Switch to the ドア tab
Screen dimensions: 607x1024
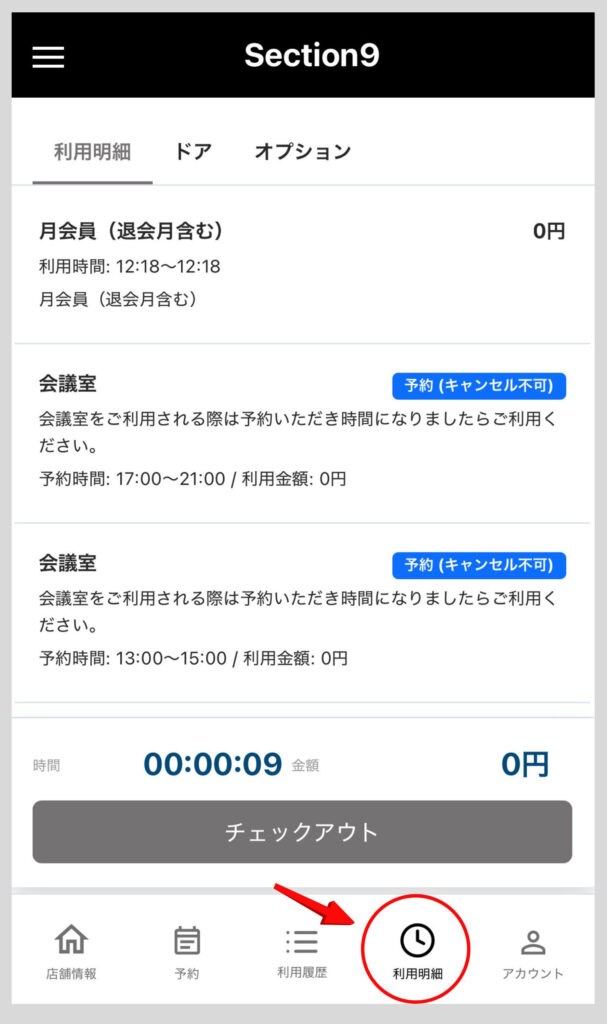(x=192, y=152)
